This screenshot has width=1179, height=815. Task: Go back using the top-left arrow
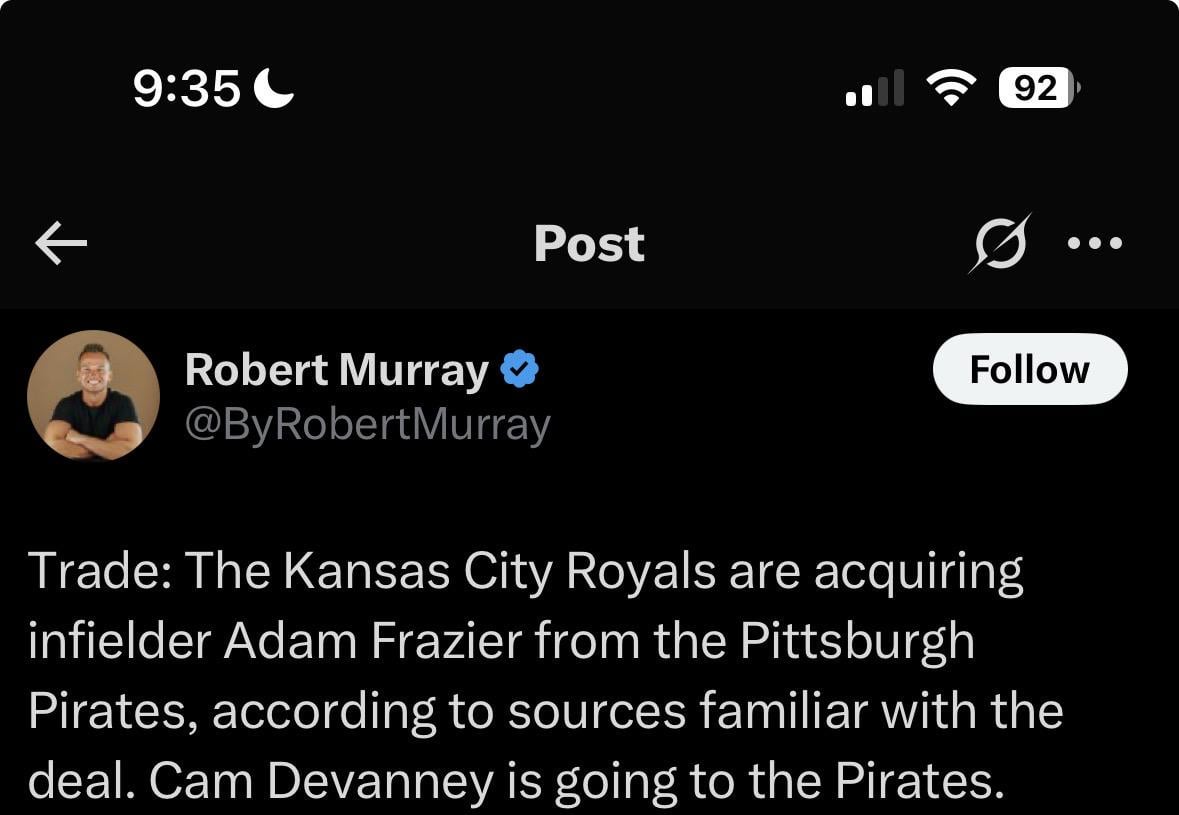[61, 244]
